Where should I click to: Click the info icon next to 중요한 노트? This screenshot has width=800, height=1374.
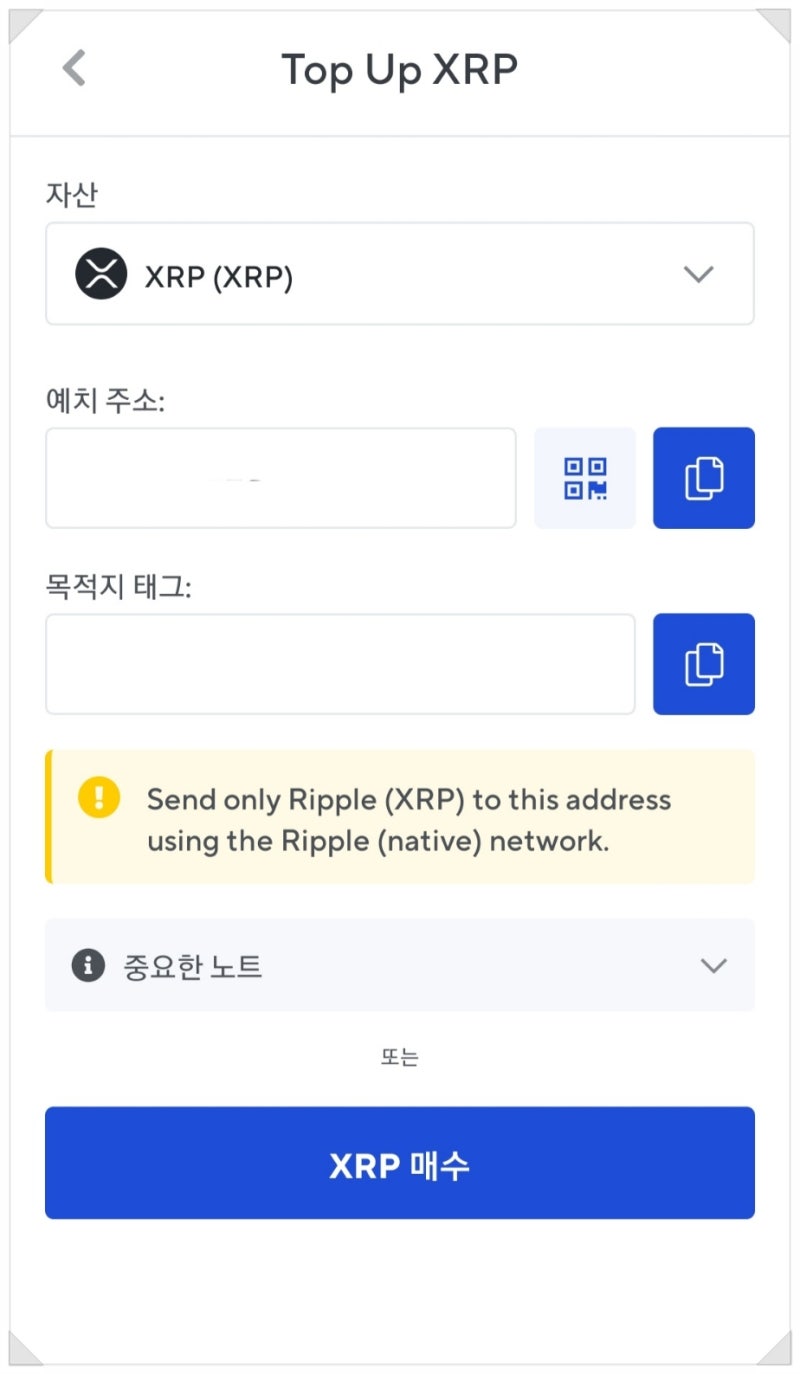click(x=89, y=966)
